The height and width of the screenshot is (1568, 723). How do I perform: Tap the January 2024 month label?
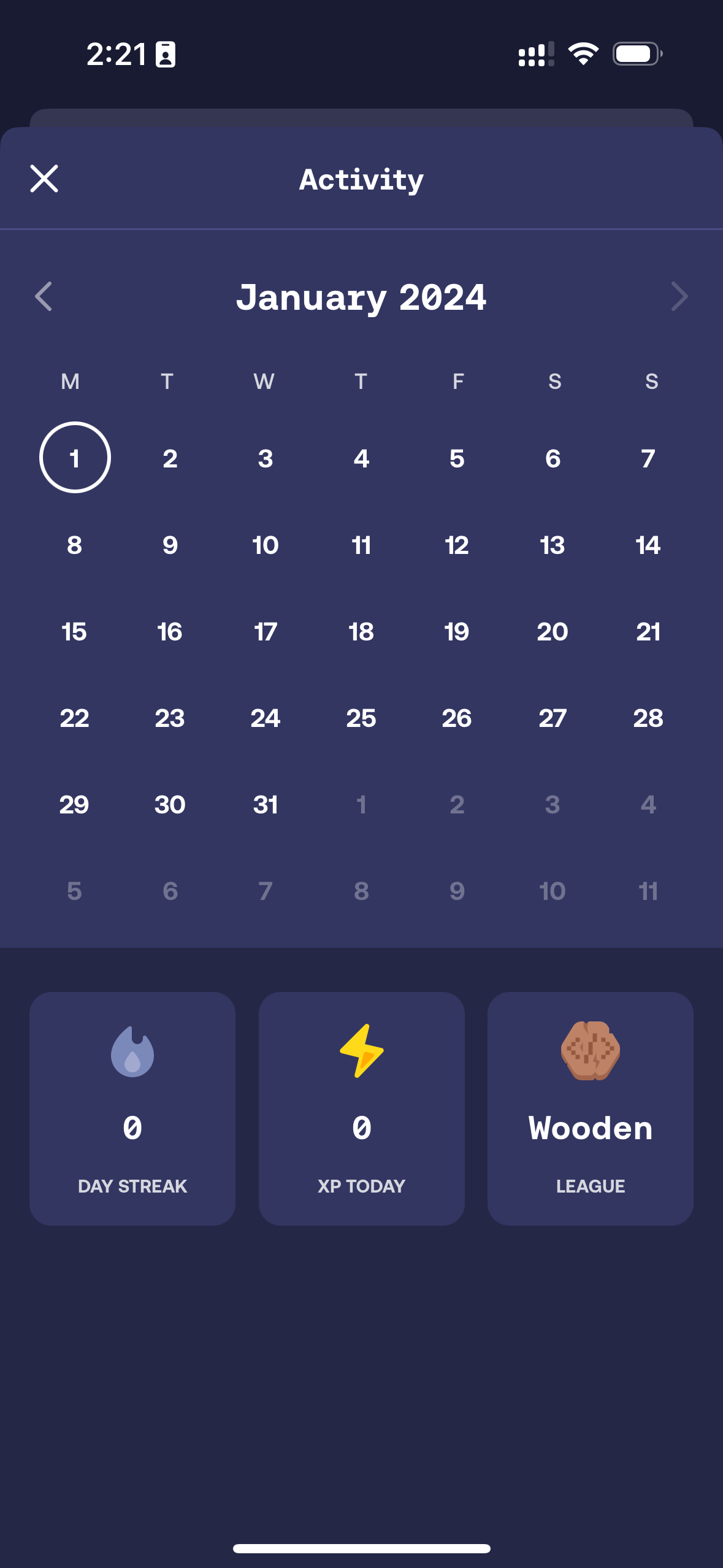click(361, 297)
